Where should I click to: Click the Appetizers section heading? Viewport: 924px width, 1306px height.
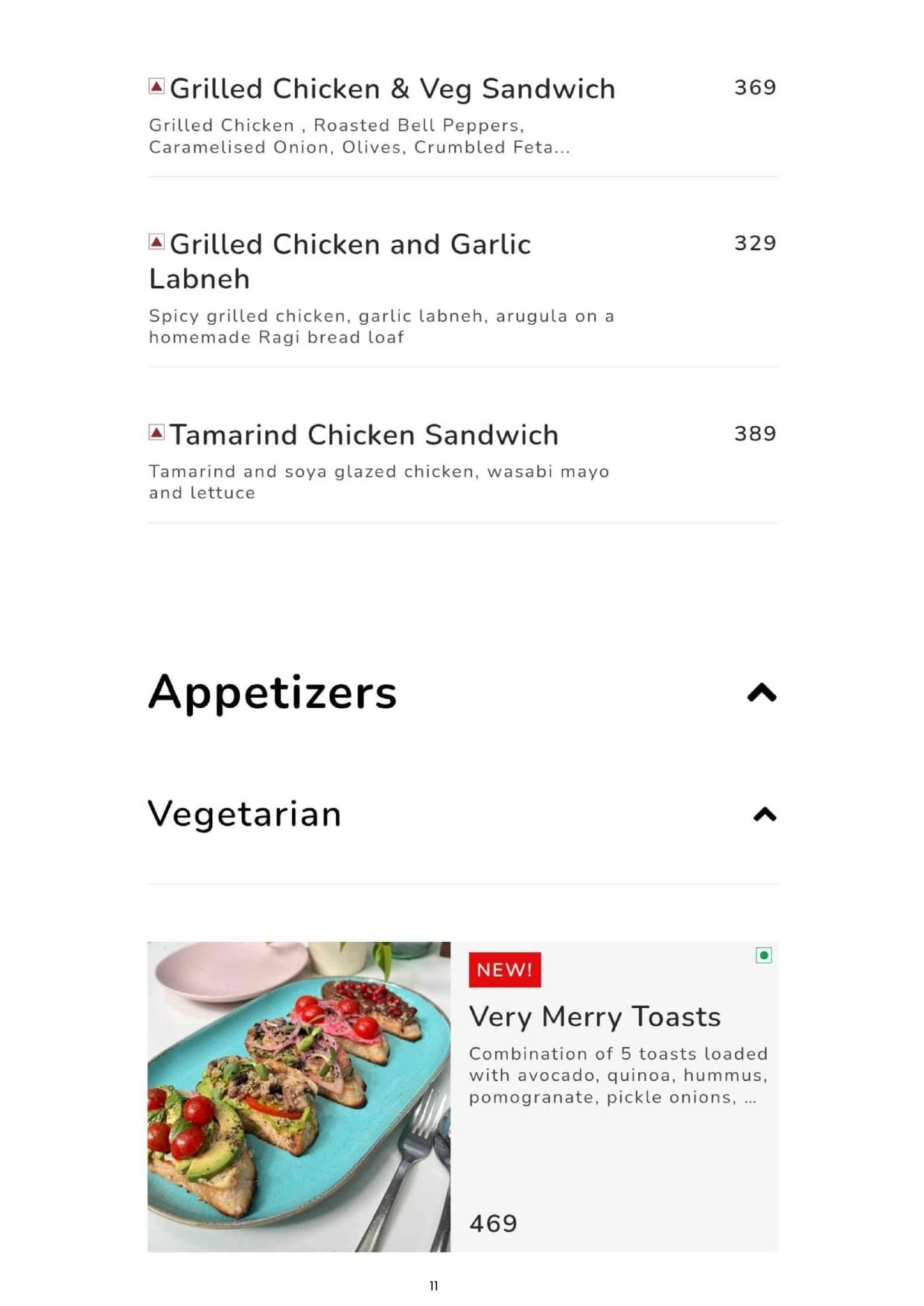tap(273, 693)
